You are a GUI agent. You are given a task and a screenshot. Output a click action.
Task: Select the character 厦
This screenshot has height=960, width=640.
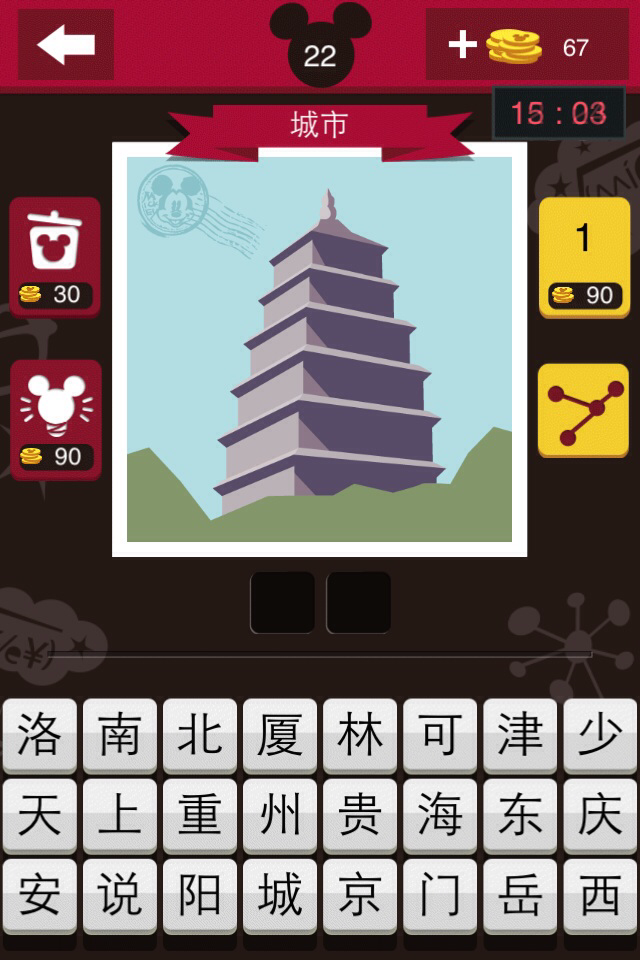[280, 736]
